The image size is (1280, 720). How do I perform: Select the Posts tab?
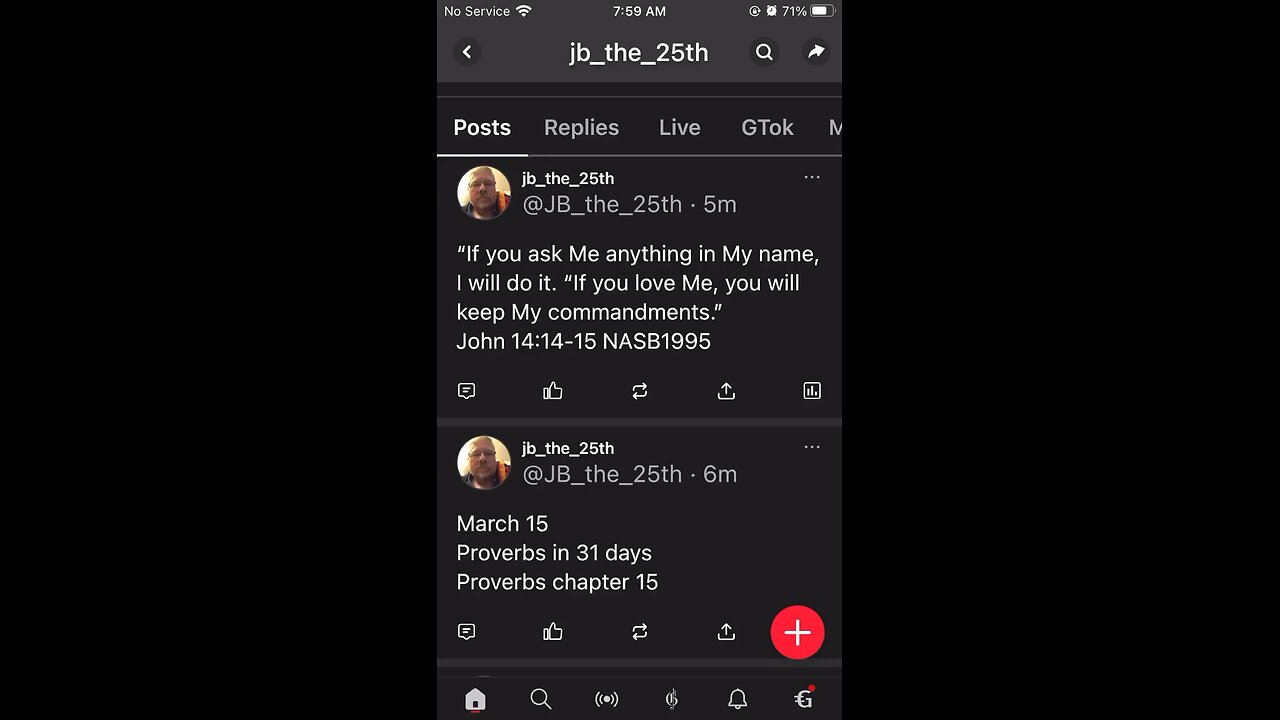tap(482, 128)
